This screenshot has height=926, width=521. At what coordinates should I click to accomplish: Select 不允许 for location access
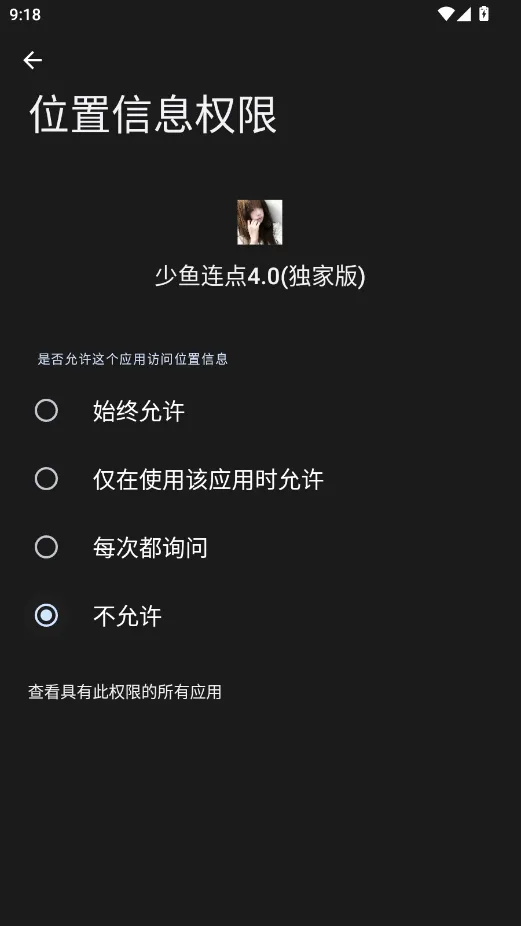[260, 615]
